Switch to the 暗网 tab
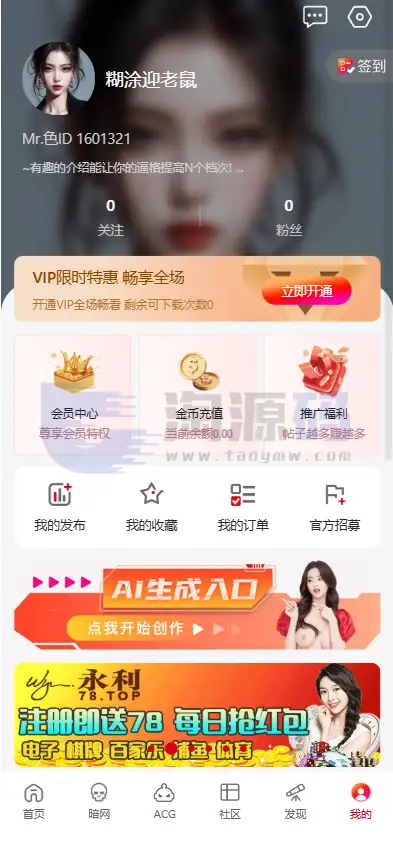This screenshot has width=393, height=850. (x=99, y=801)
